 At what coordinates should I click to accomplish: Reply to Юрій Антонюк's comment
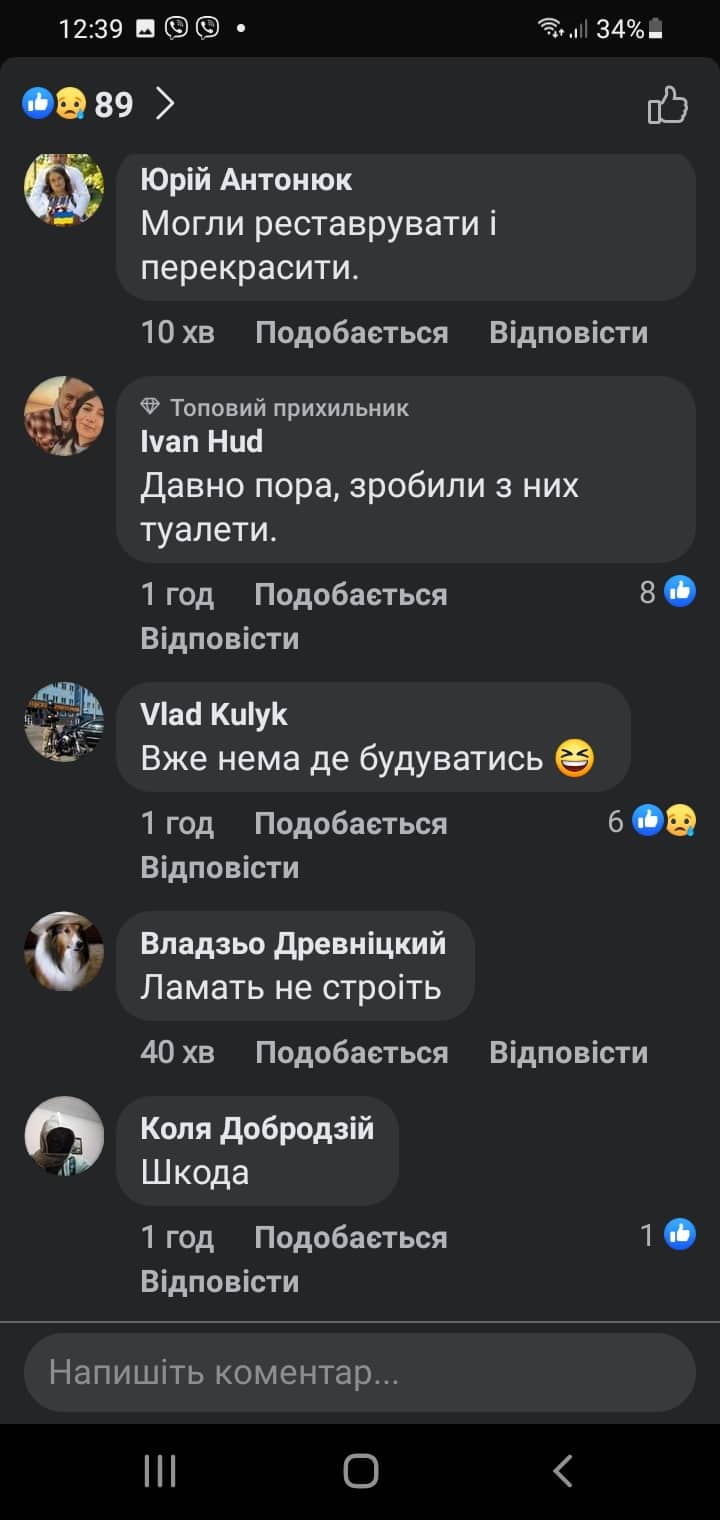click(x=568, y=332)
